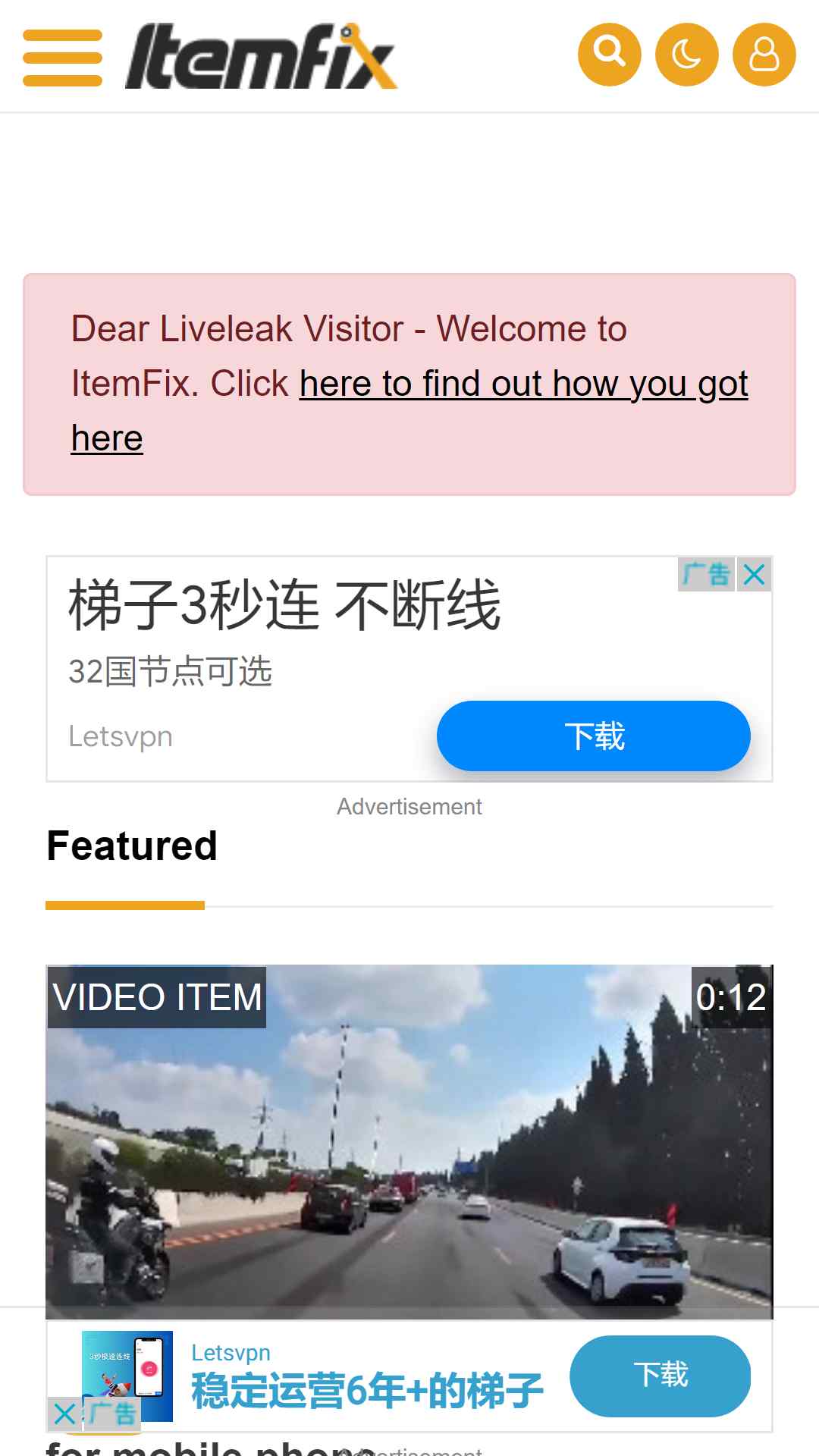Toggle dark mode moon icon
The height and width of the screenshot is (1456, 819).
pos(687,55)
